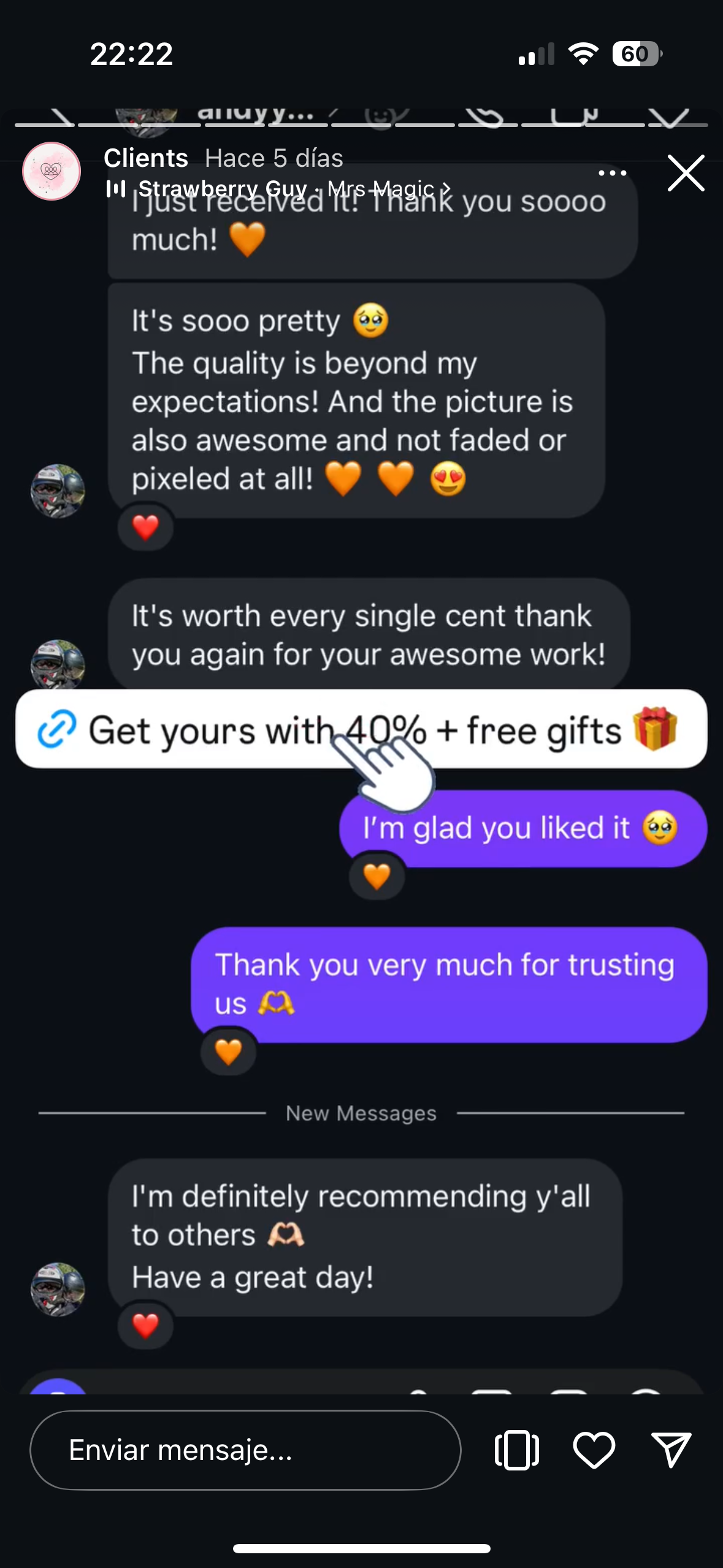Open the three-dot story options menu
The height and width of the screenshot is (1568, 723).
click(x=612, y=173)
